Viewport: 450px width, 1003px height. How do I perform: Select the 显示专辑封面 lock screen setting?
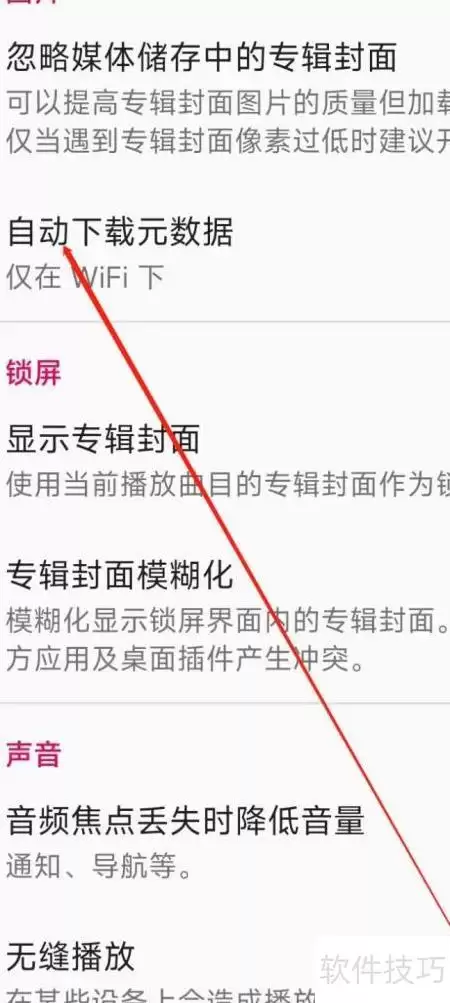(225, 461)
